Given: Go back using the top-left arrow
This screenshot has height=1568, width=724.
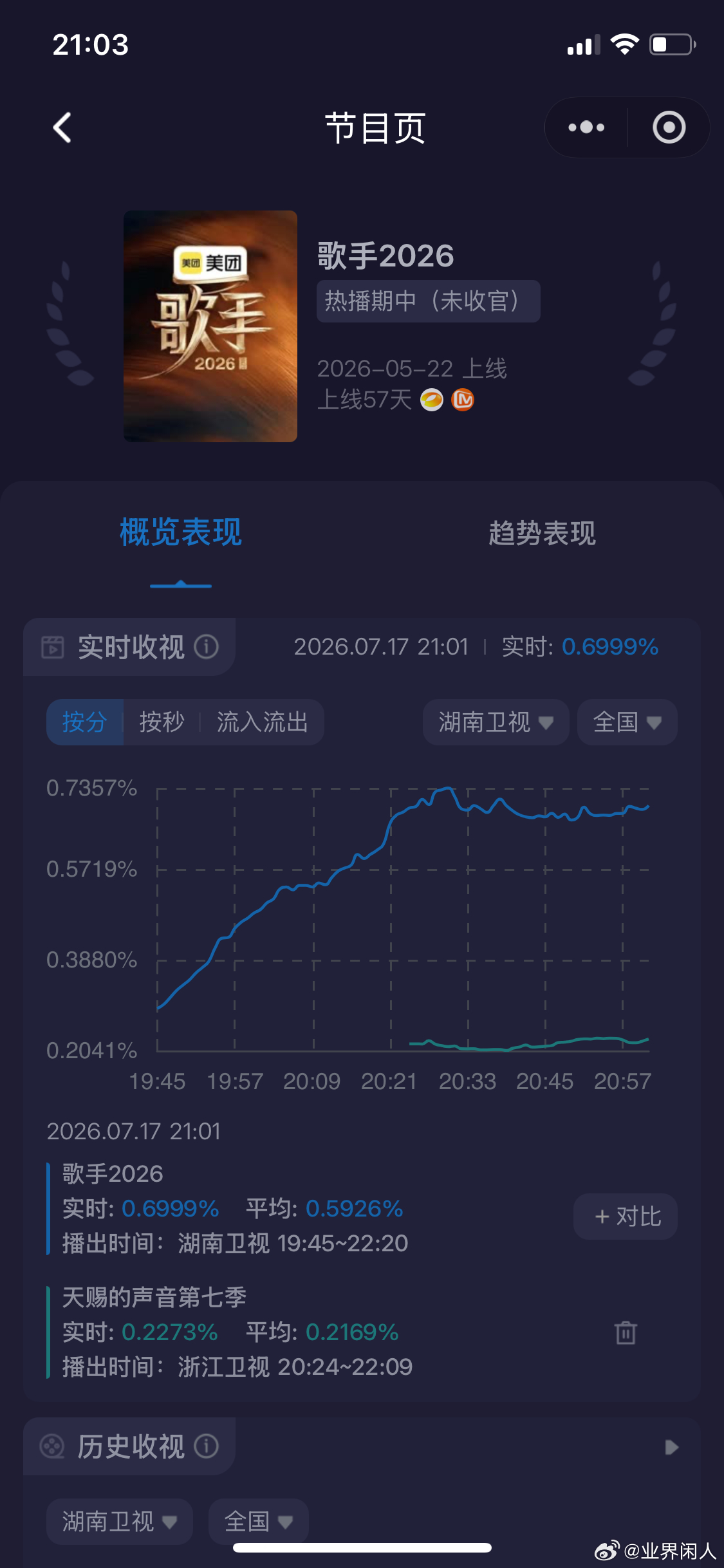Looking at the screenshot, I should pos(62,127).
